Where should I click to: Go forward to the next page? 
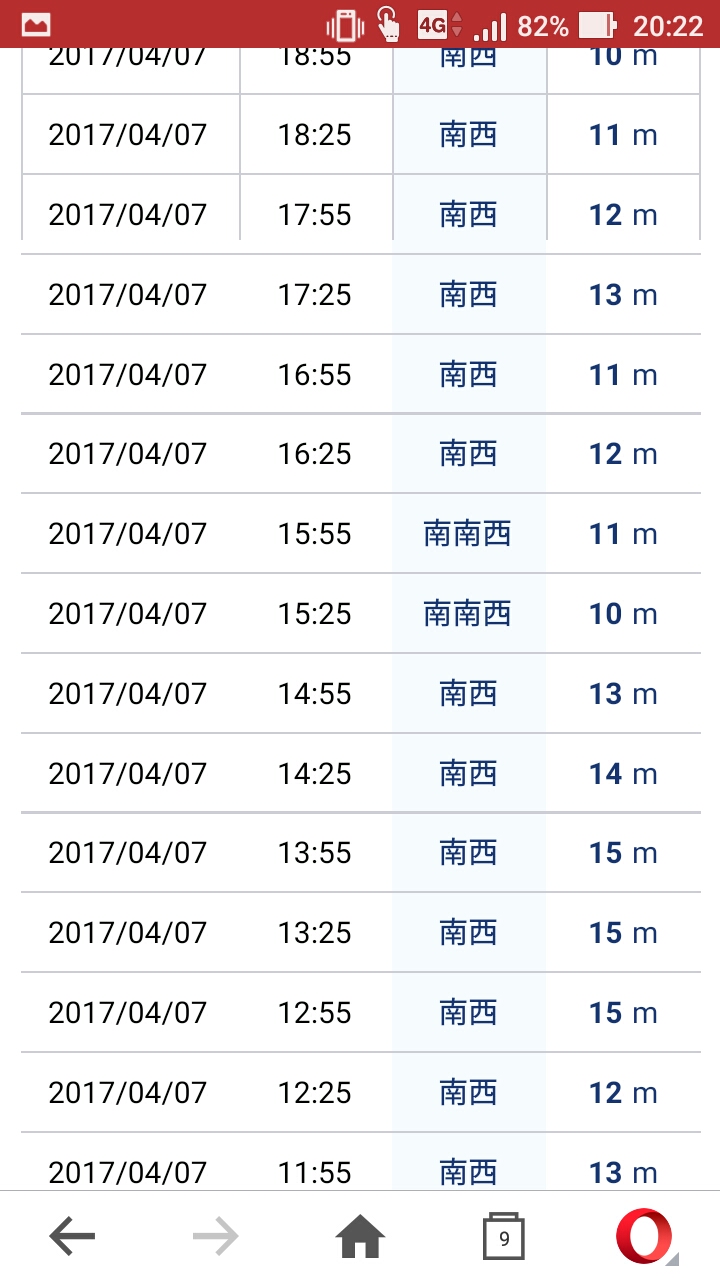(216, 1237)
